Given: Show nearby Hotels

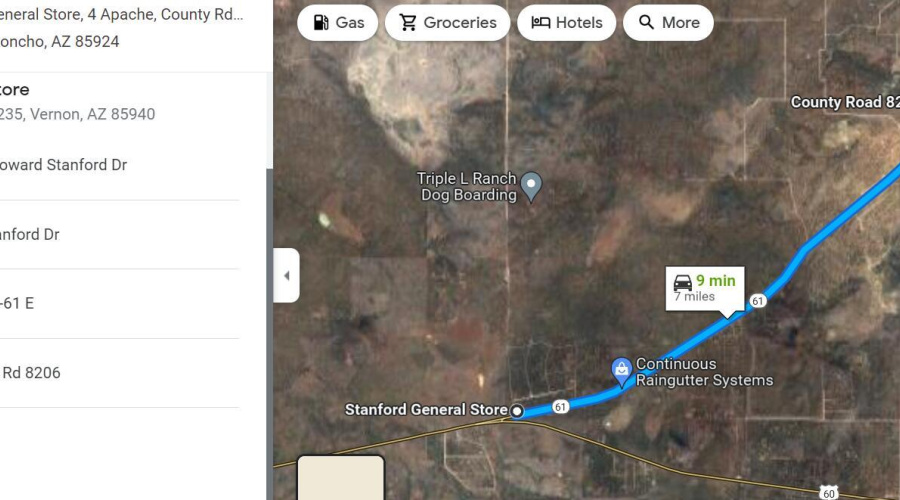Looking at the screenshot, I should 567,22.
